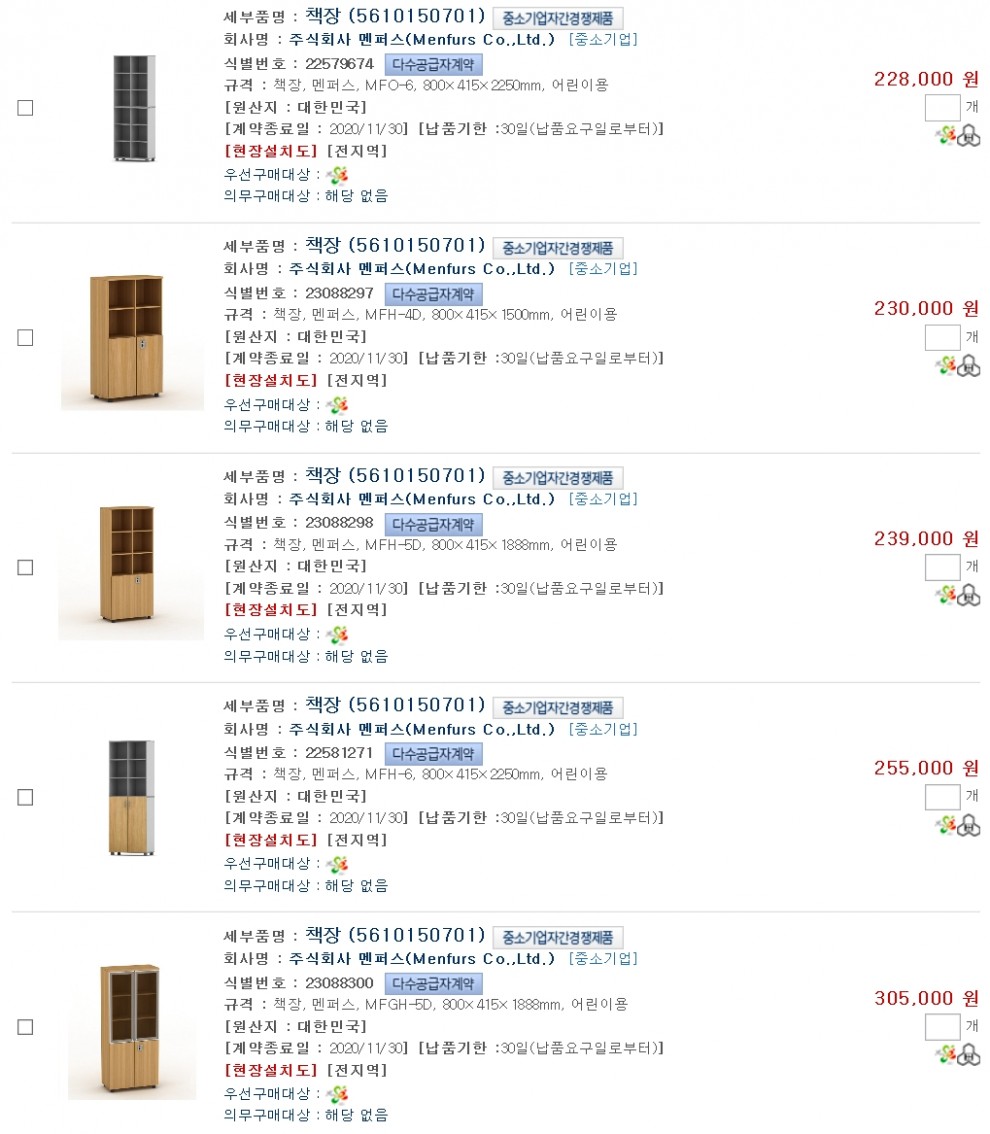This screenshot has width=990, height=1134.
Task: Mark the checkbox for the MFH-6 bookcase
Action: click(x=25, y=797)
